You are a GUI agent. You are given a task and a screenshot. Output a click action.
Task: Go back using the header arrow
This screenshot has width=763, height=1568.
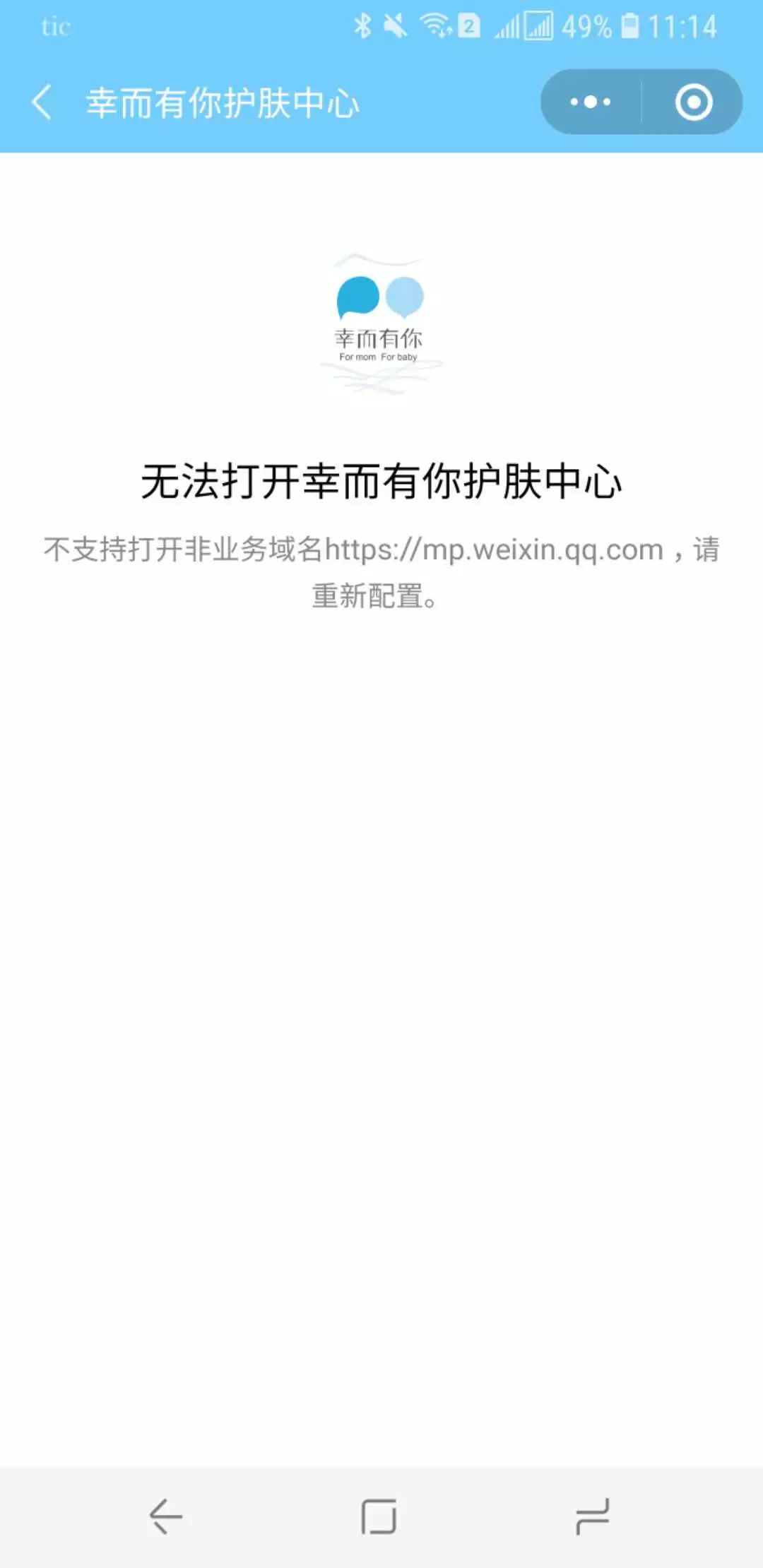[42, 102]
